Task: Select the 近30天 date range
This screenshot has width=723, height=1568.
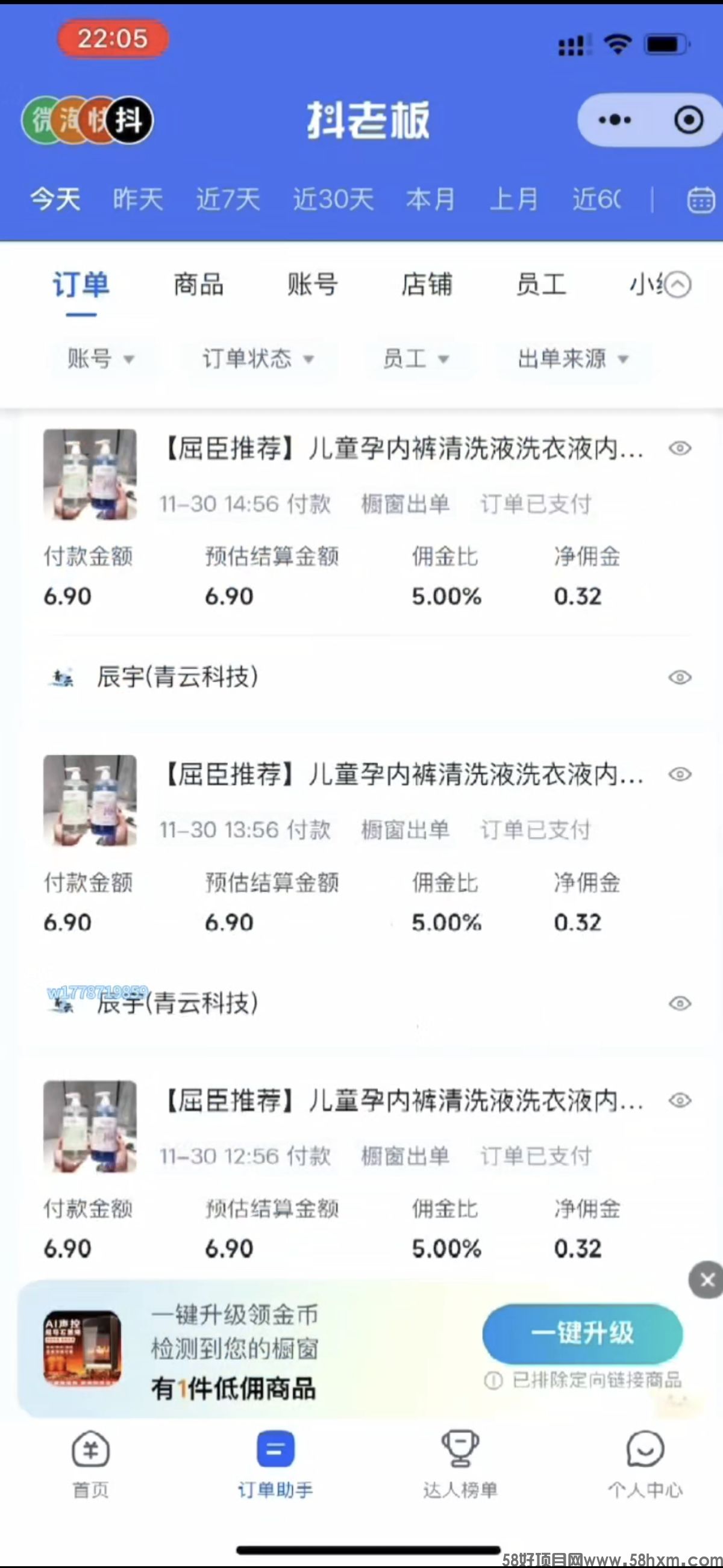Action: pos(333,199)
